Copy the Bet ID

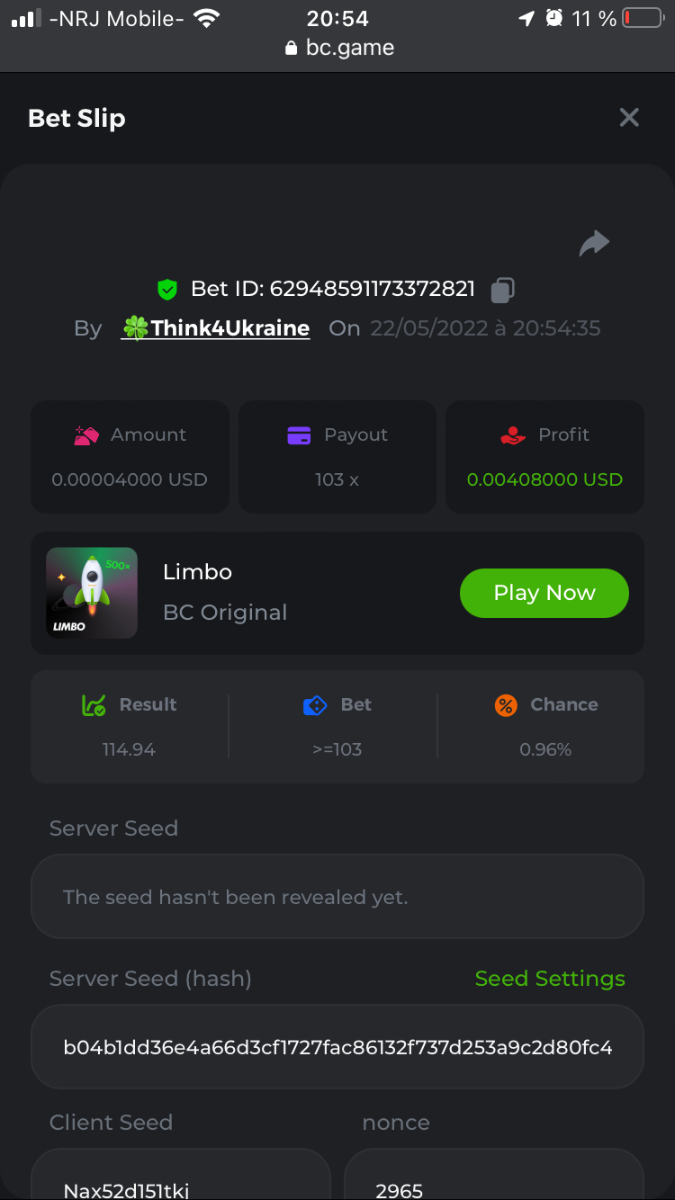click(502, 290)
